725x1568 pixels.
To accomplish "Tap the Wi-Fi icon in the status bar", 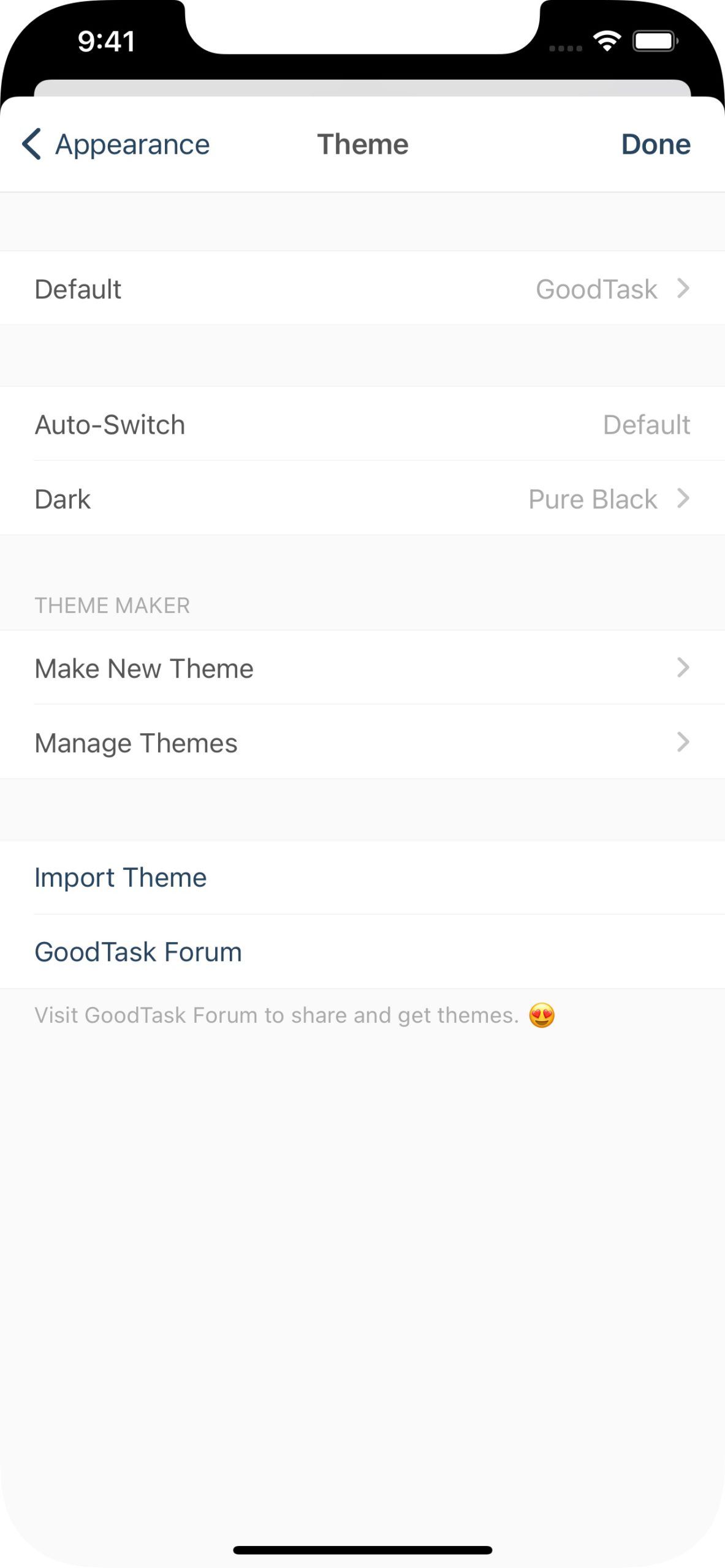I will 606,40.
